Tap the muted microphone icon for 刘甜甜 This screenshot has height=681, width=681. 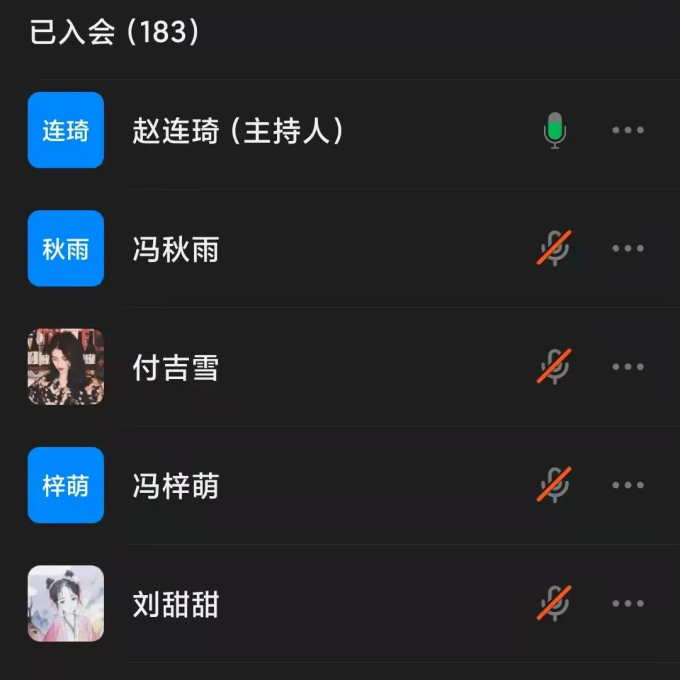tap(554, 603)
